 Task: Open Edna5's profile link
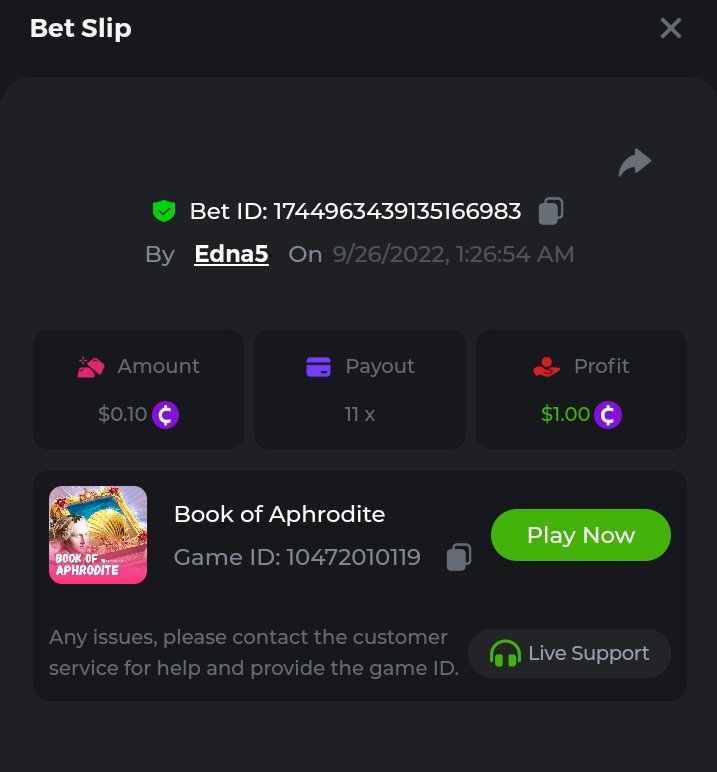231,254
